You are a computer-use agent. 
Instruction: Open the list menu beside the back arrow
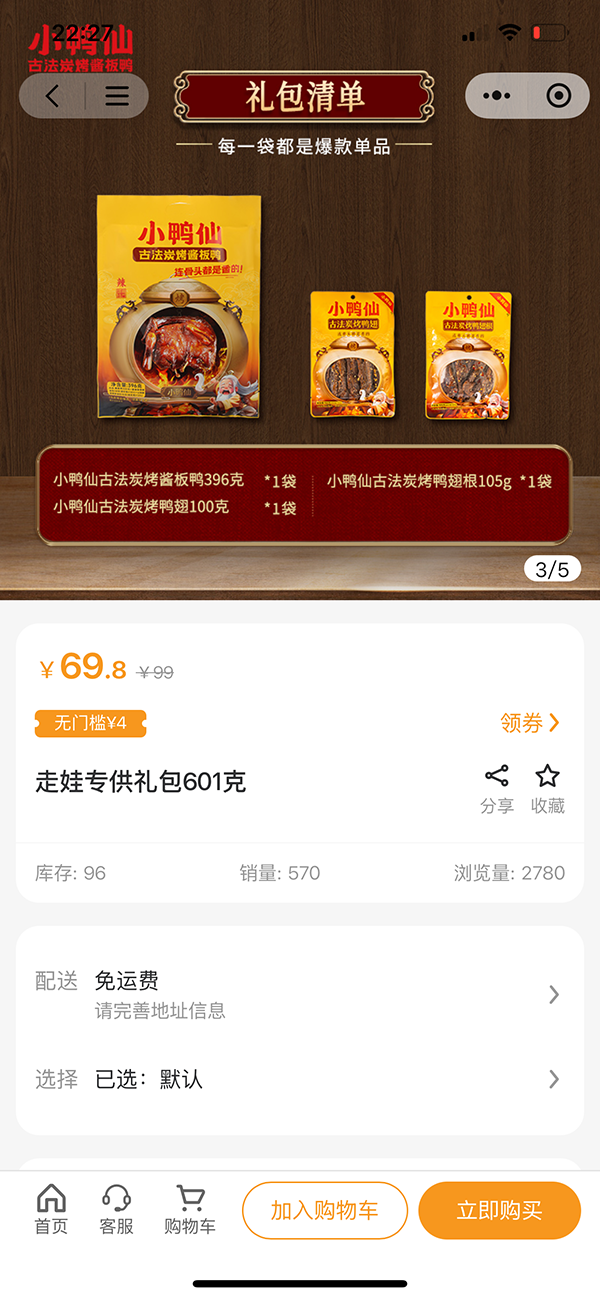(x=117, y=96)
